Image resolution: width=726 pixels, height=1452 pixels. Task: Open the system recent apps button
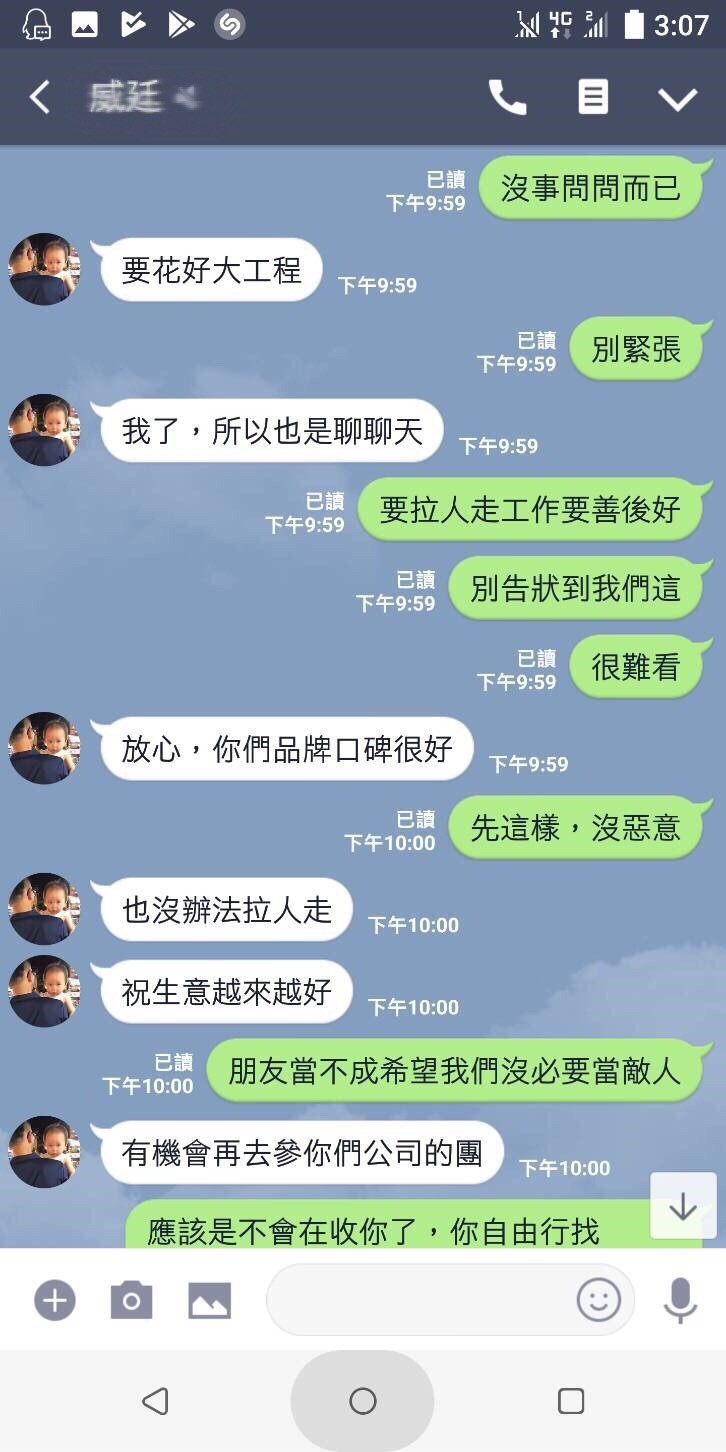(x=571, y=1401)
